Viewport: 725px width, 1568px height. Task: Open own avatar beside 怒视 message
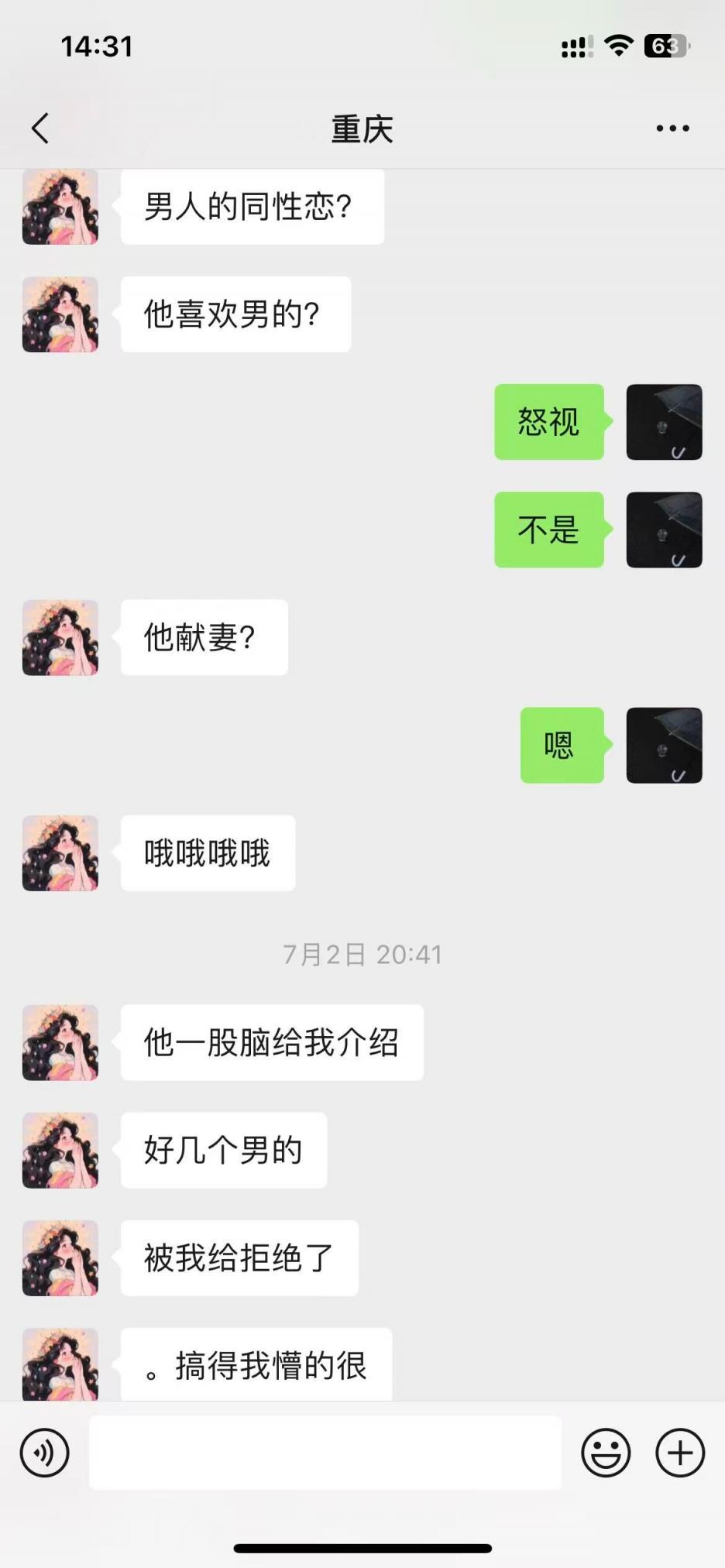tap(664, 422)
